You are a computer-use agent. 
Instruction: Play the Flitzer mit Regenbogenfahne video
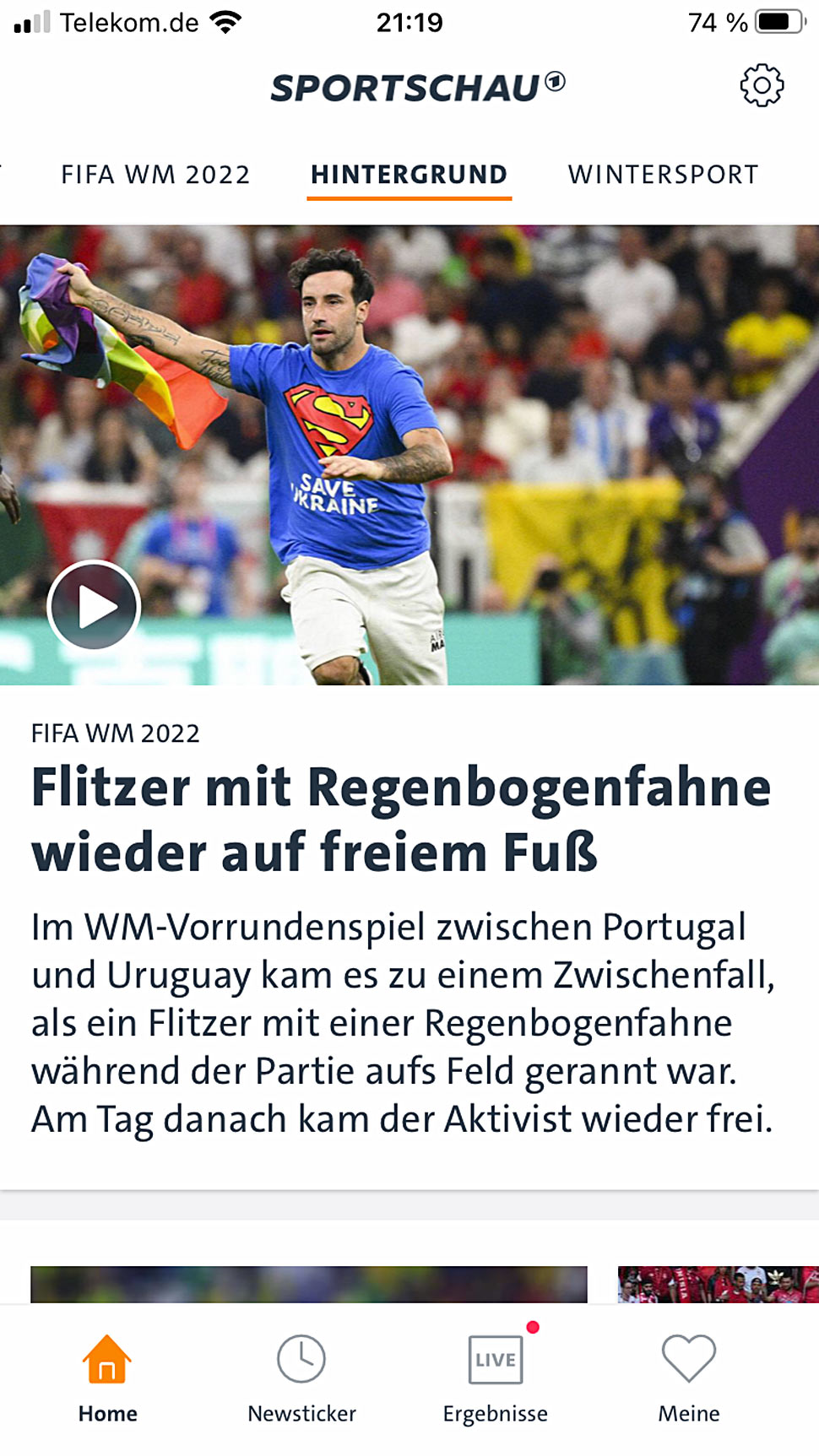pos(94,605)
